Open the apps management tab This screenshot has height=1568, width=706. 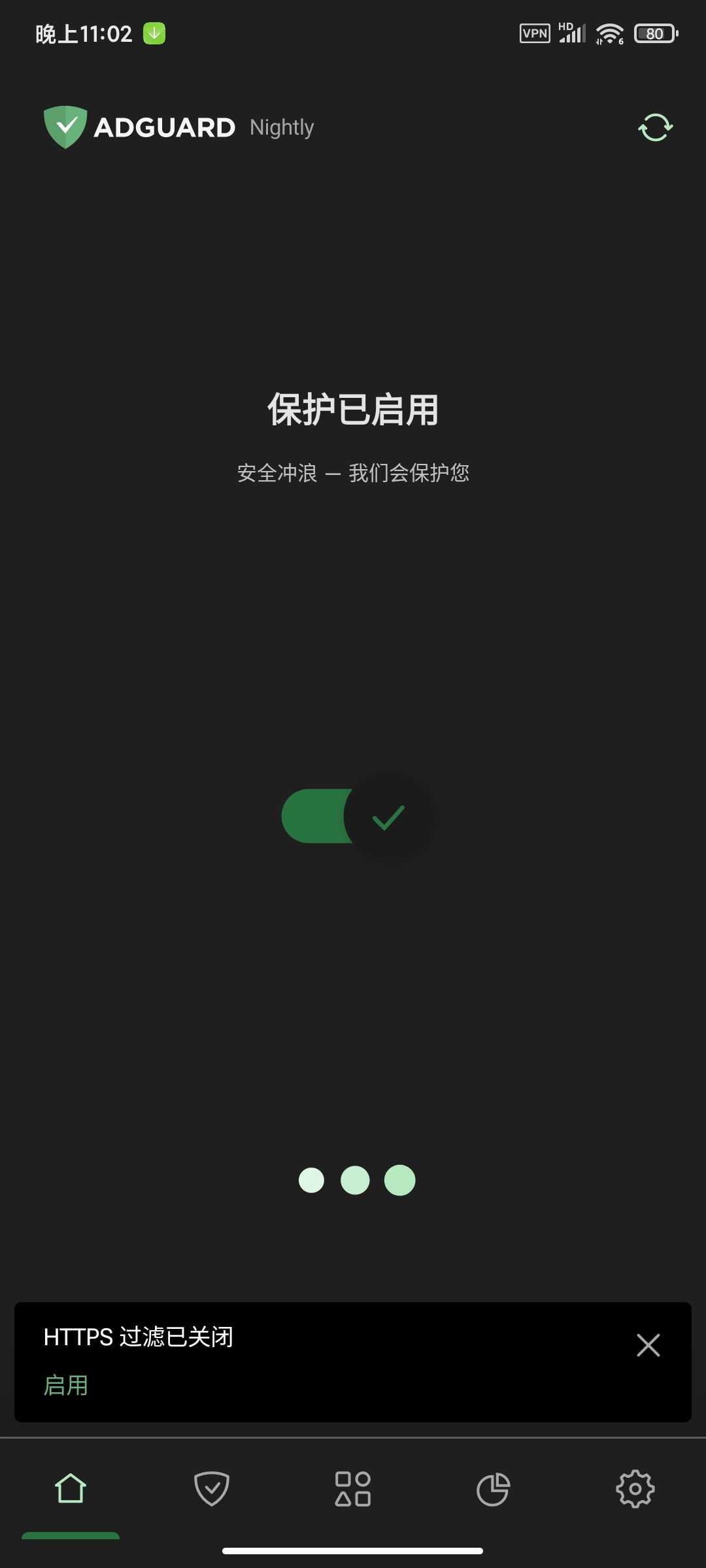pyautogui.click(x=353, y=1489)
